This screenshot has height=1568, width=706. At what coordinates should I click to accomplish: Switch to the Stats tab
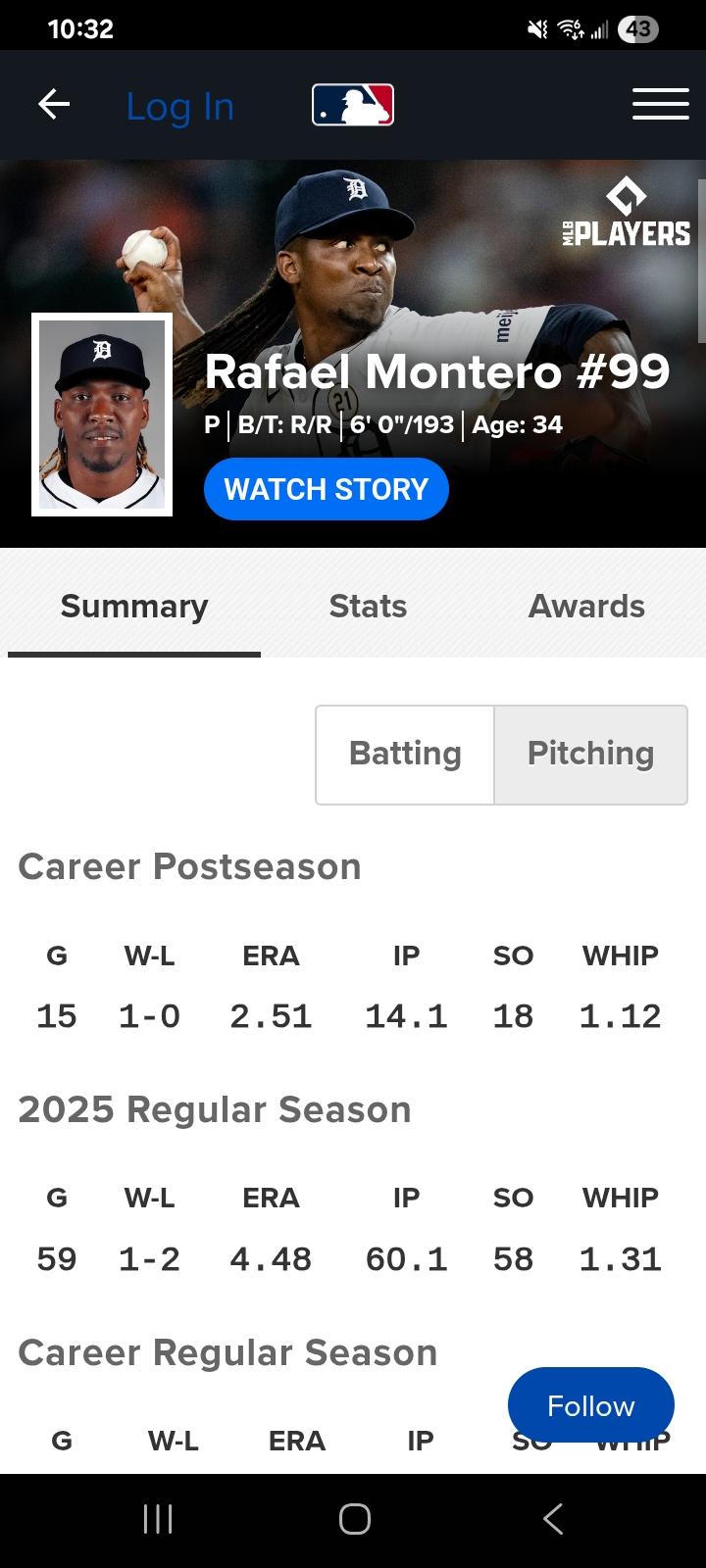(368, 607)
